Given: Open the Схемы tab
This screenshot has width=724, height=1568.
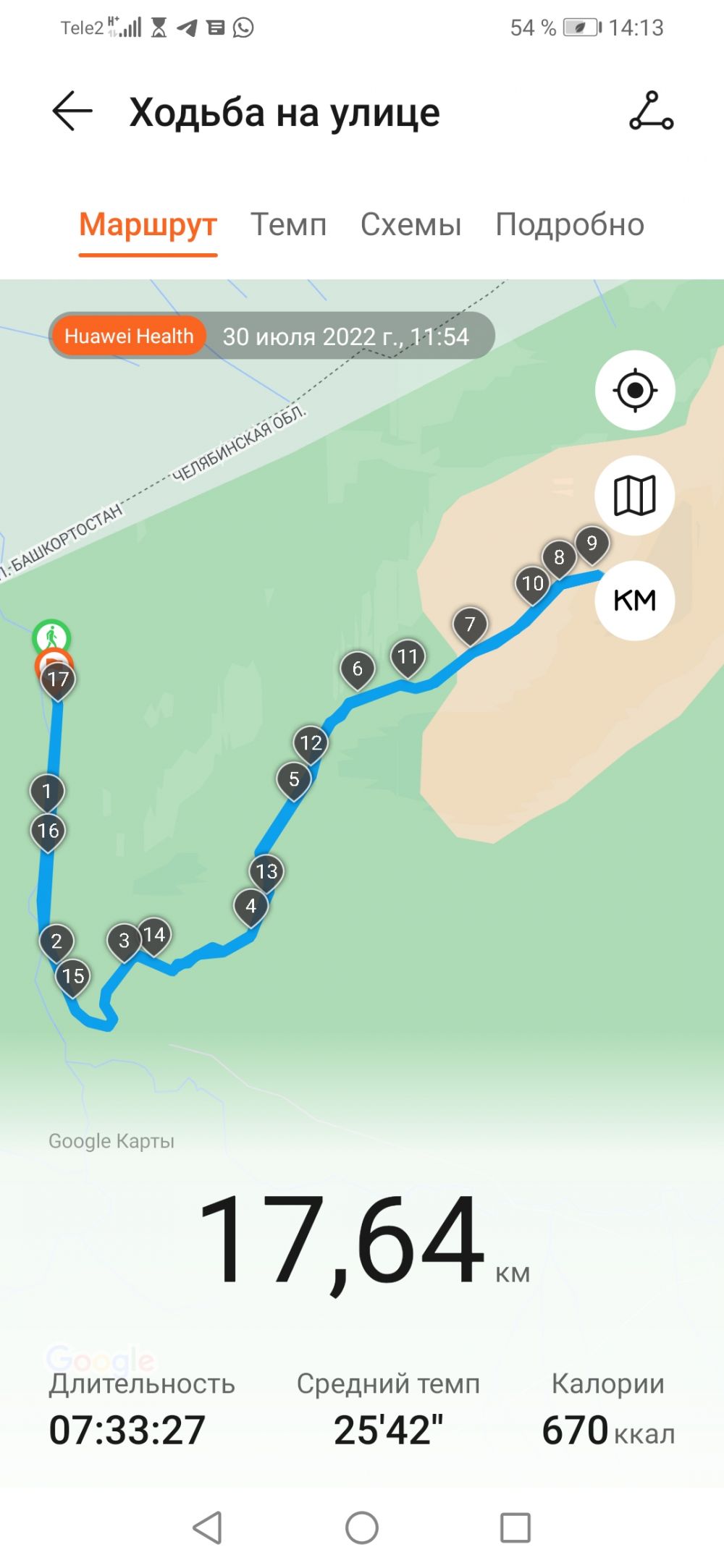Looking at the screenshot, I should (411, 224).
